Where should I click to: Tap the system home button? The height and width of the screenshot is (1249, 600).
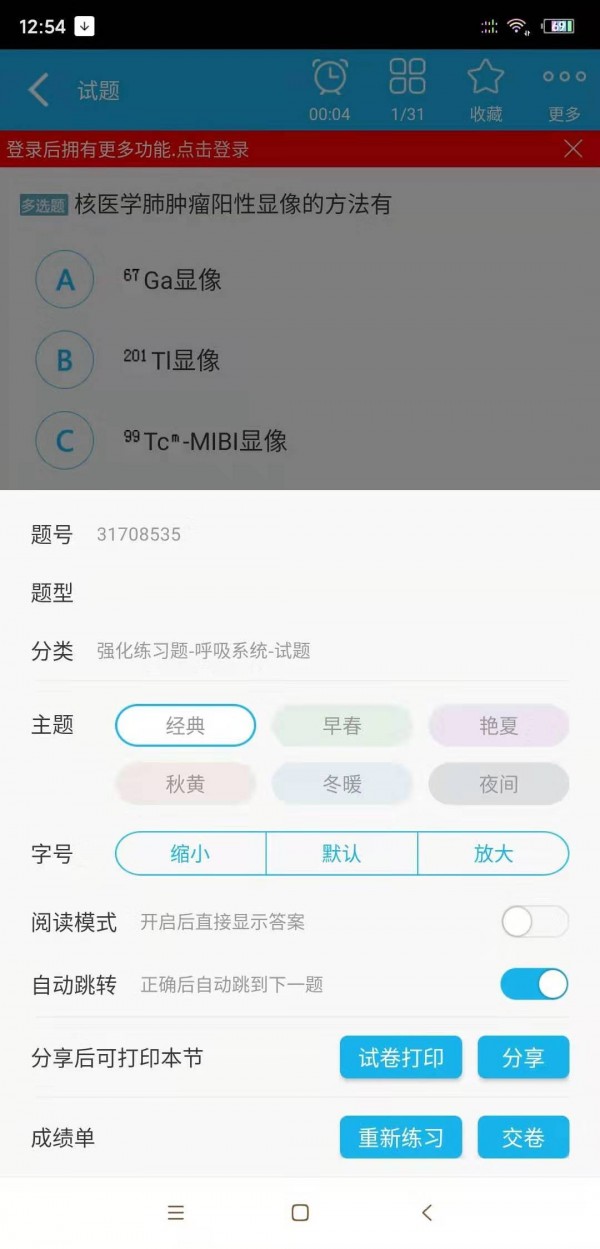click(300, 1213)
